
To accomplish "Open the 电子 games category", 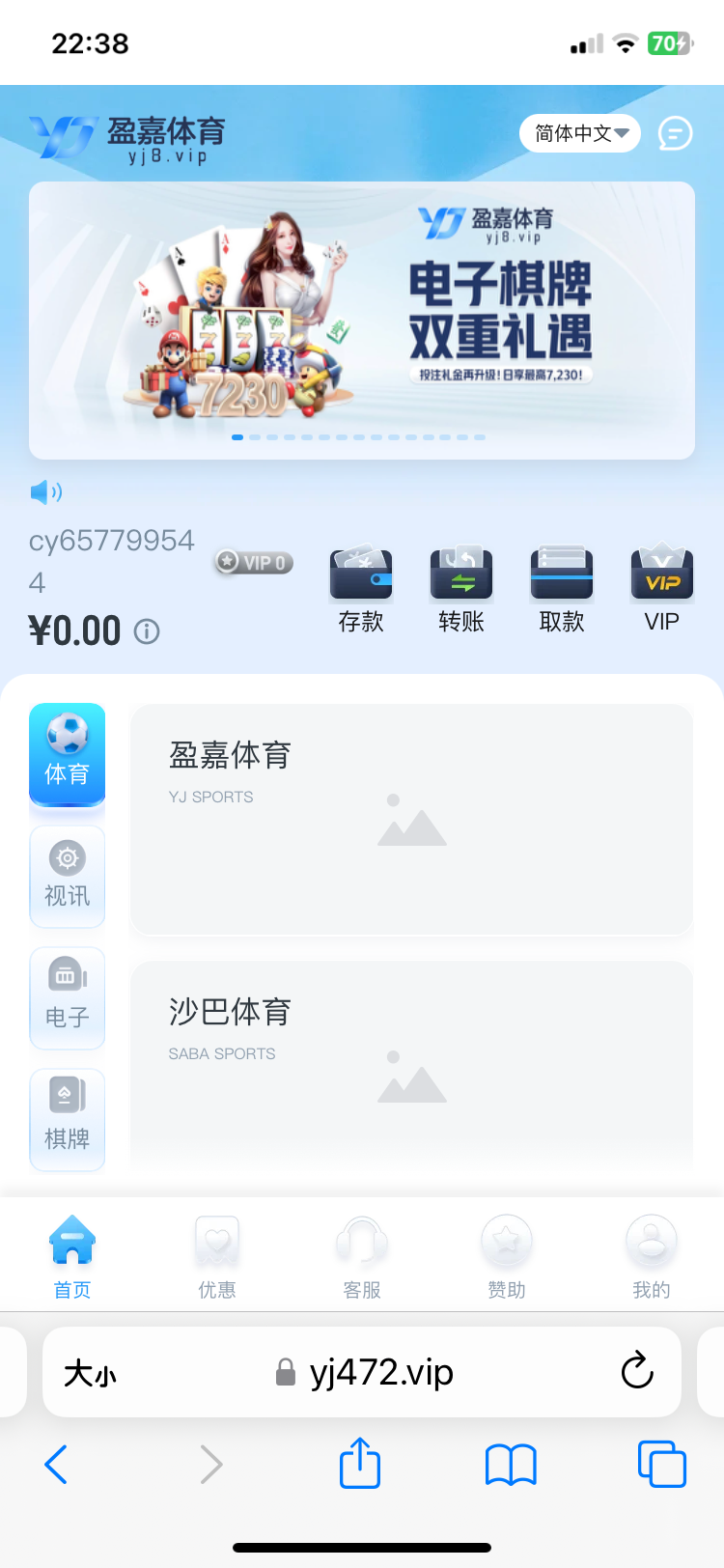I will pyautogui.click(x=67, y=998).
